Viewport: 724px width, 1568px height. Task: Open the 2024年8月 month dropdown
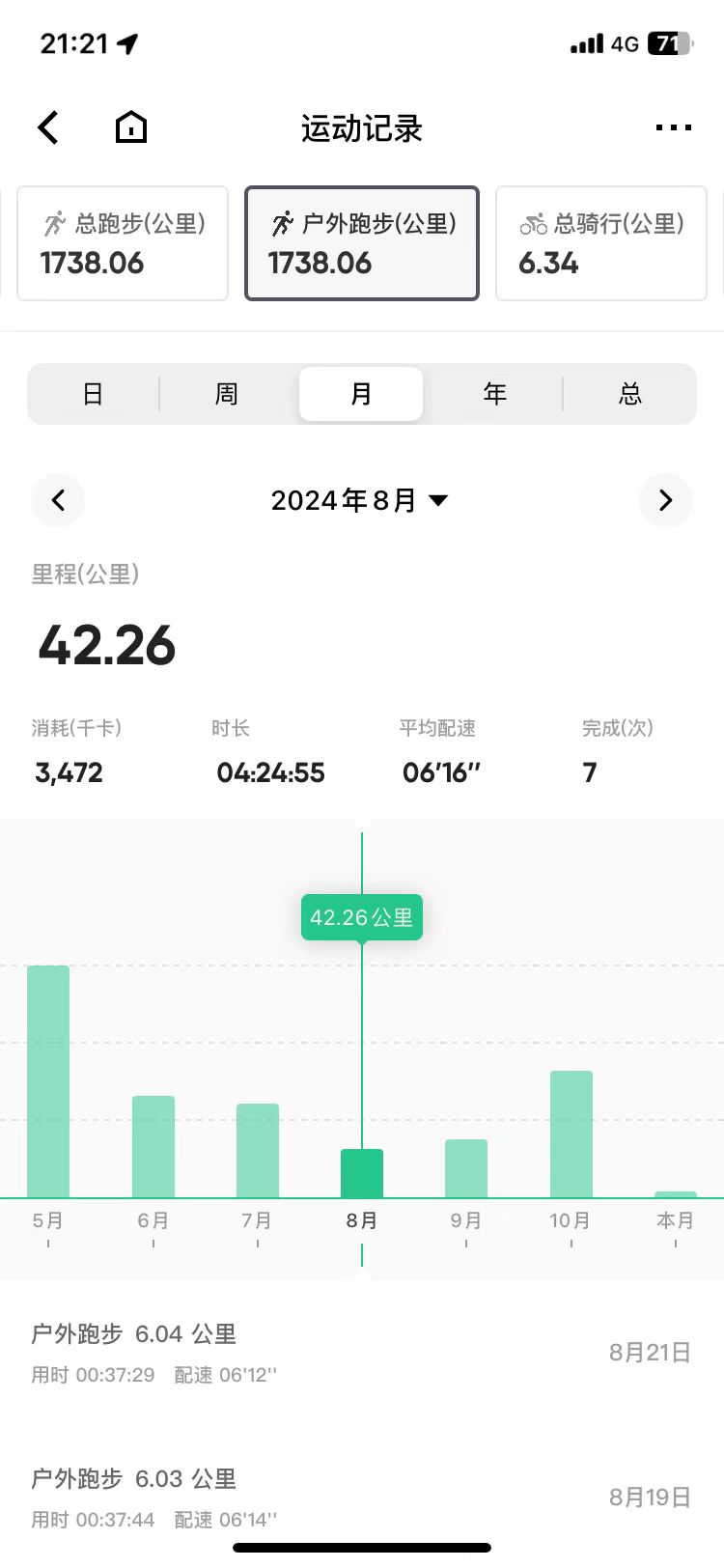coord(360,500)
